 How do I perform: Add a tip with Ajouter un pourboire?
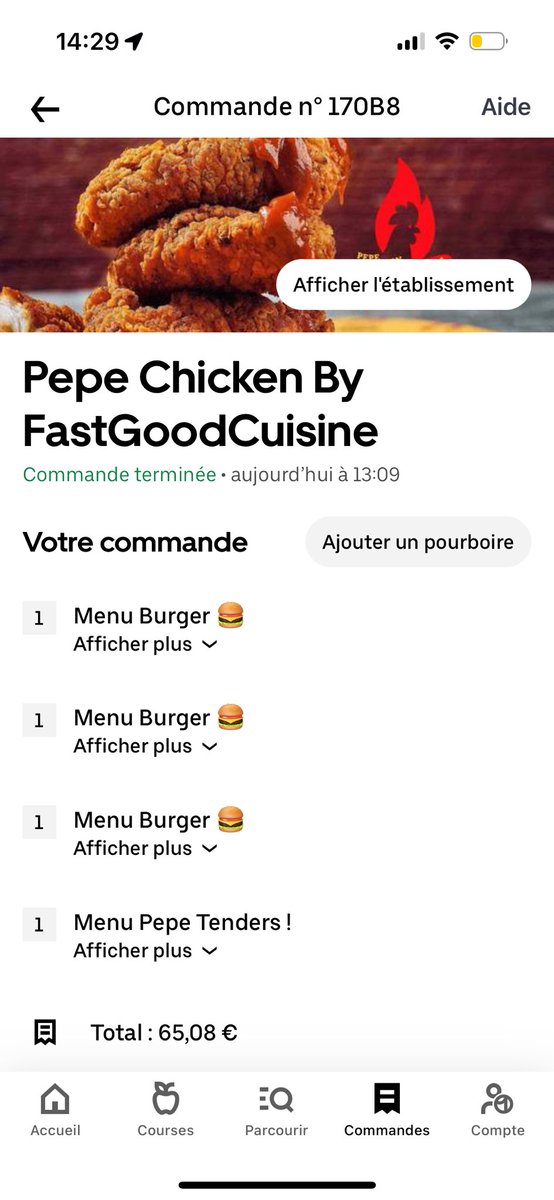click(418, 542)
